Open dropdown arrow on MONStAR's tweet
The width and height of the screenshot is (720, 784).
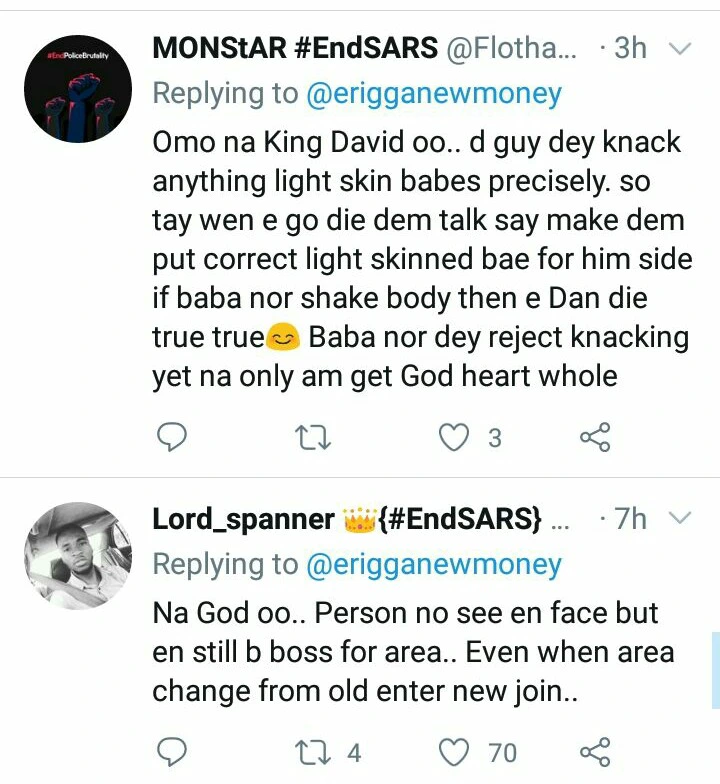click(x=679, y=48)
